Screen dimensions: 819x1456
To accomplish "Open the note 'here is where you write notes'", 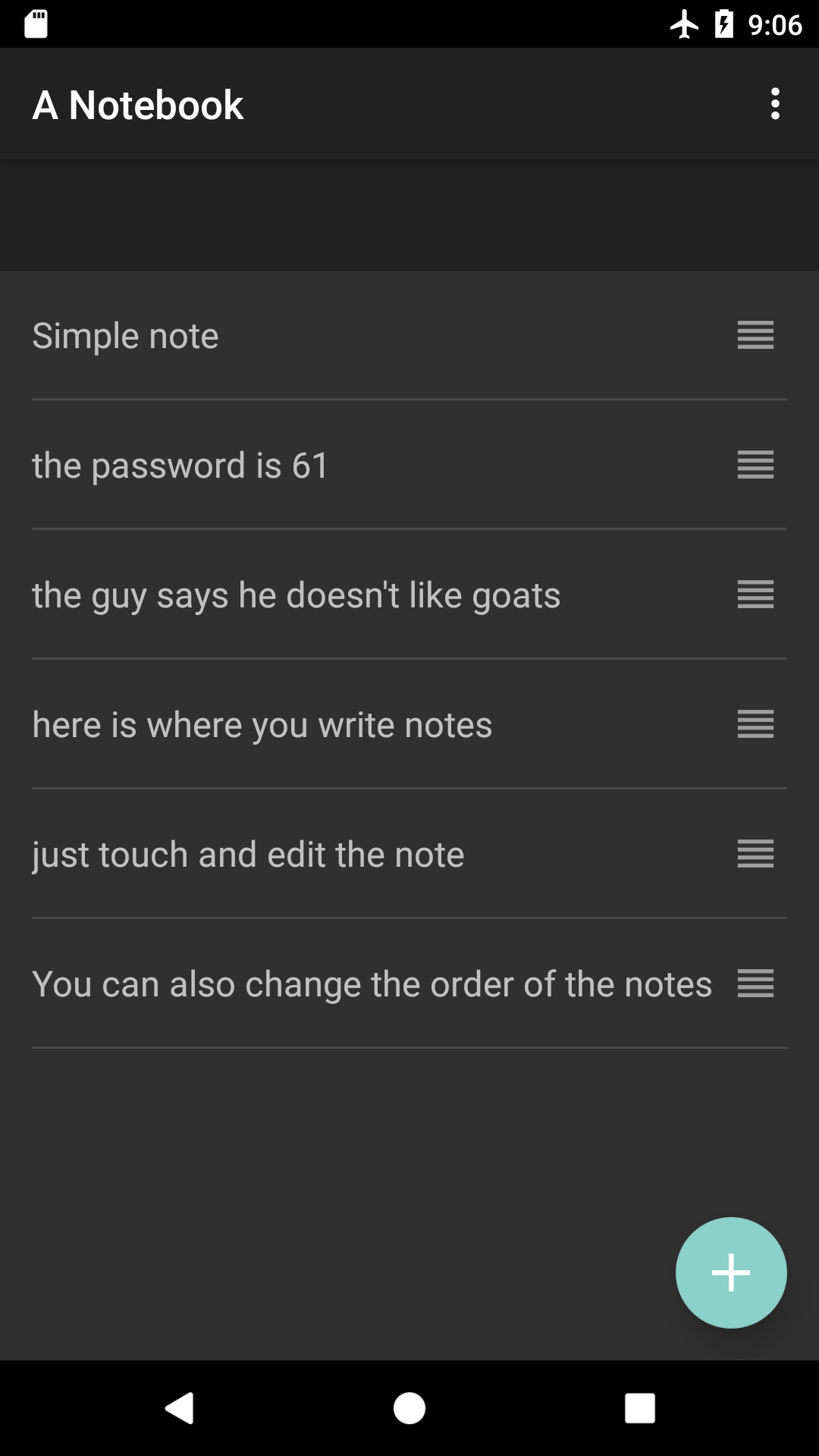I will [303, 725].
